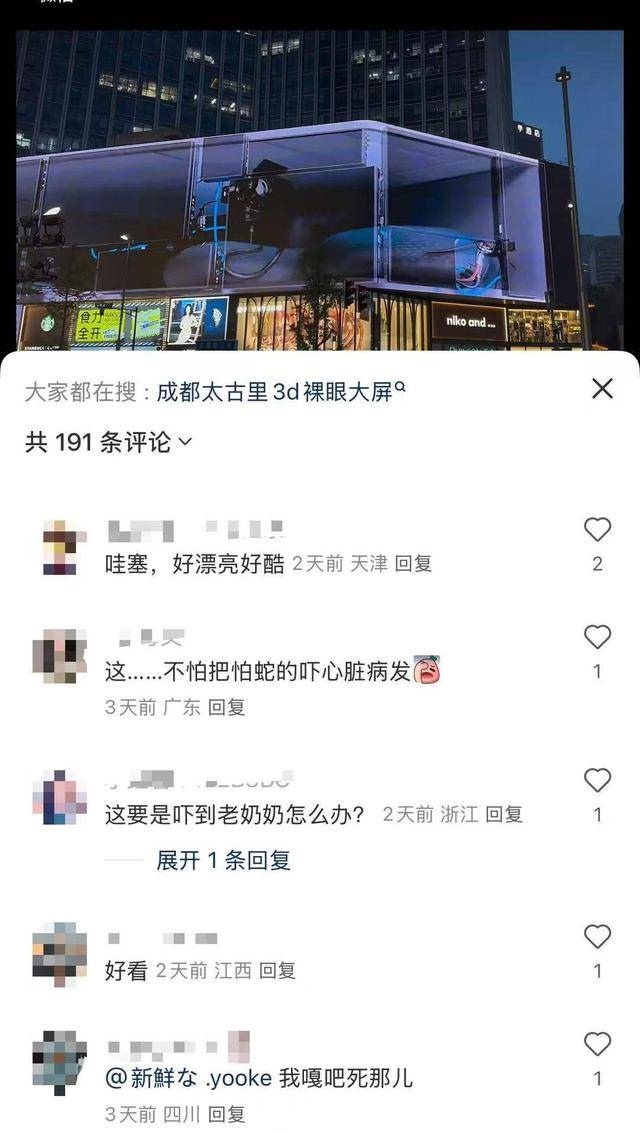This screenshot has width=640, height=1134.
Task: Expand the 共191条评论 sort dropdown
Action: 108,442
